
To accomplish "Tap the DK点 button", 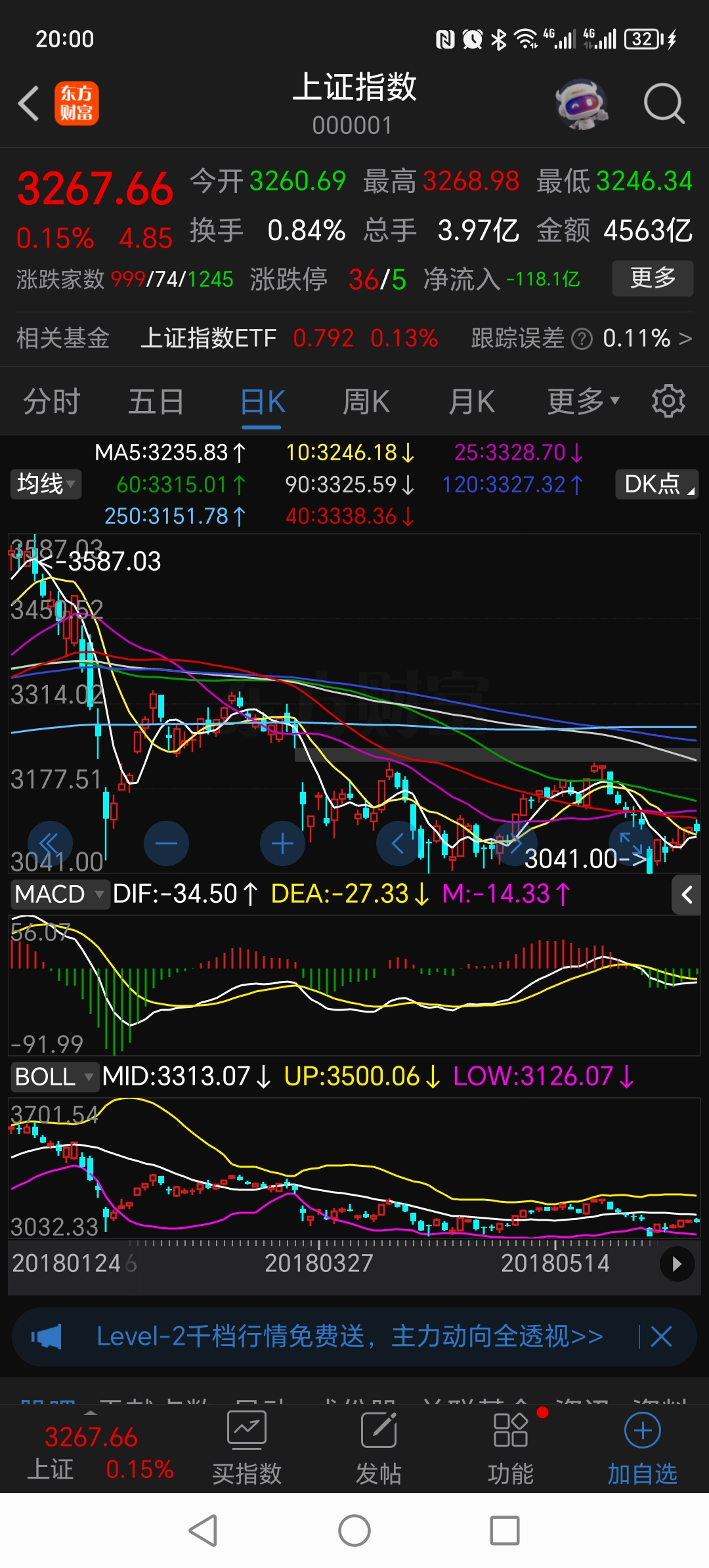I will point(657,484).
